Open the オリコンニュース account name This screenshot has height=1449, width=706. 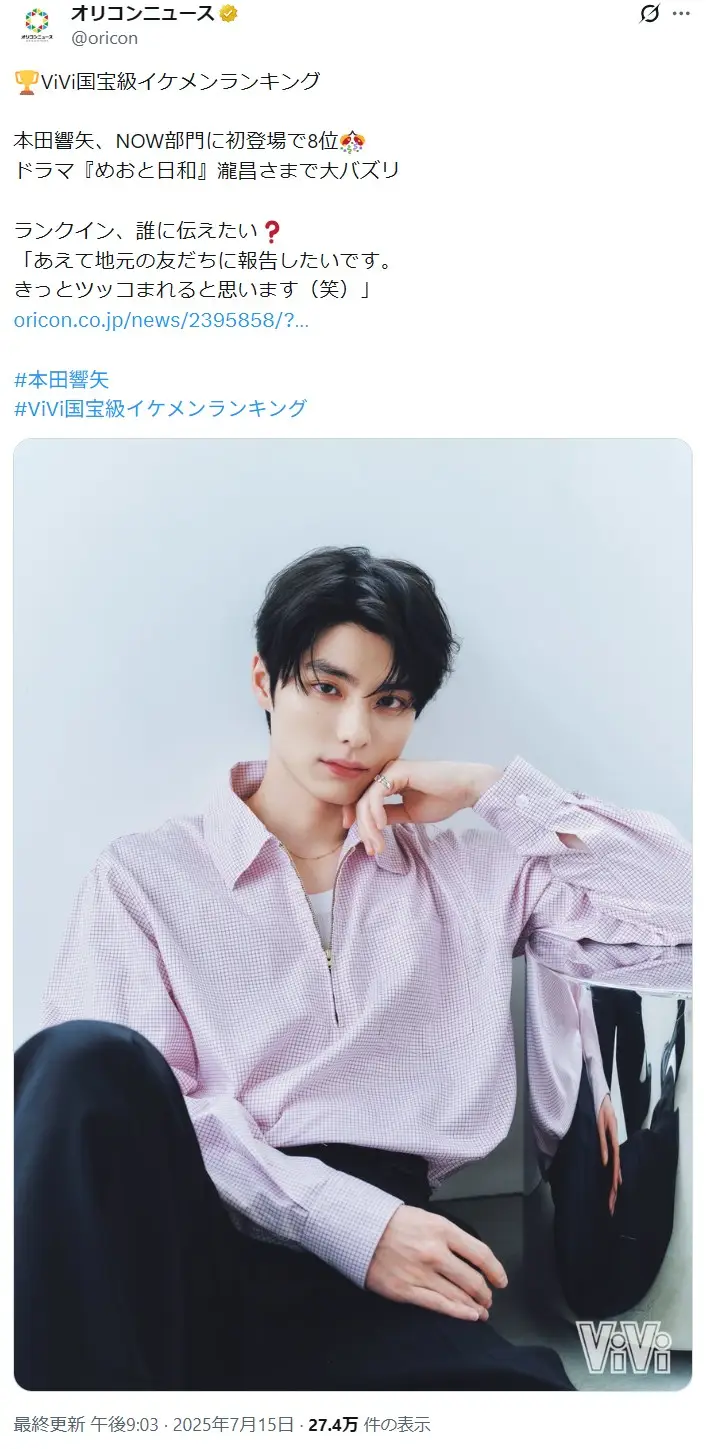pos(142,14)
